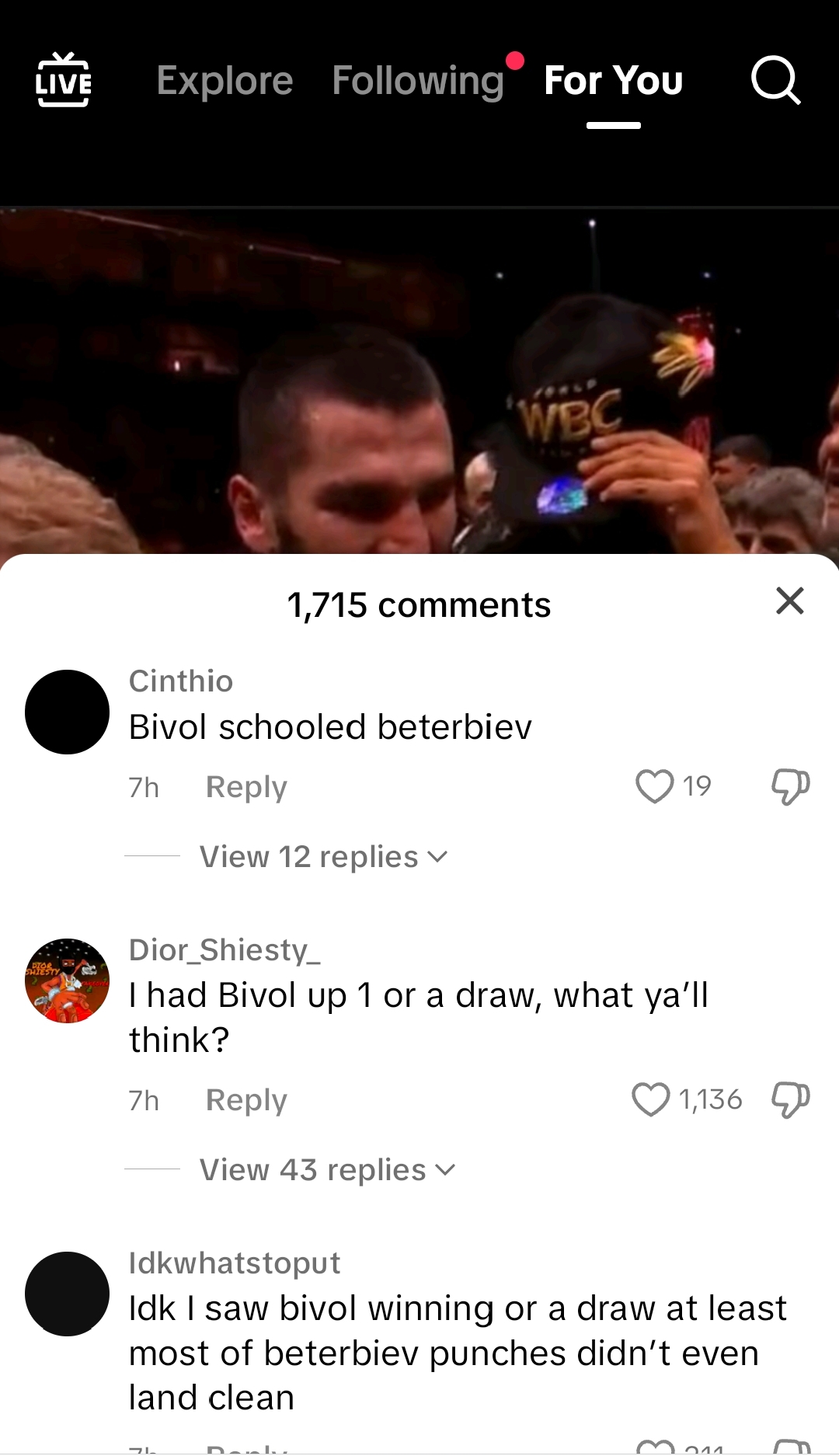Open Cinthio's profile picture
This screenshot has width=839, height=1456.
point(68,712)
